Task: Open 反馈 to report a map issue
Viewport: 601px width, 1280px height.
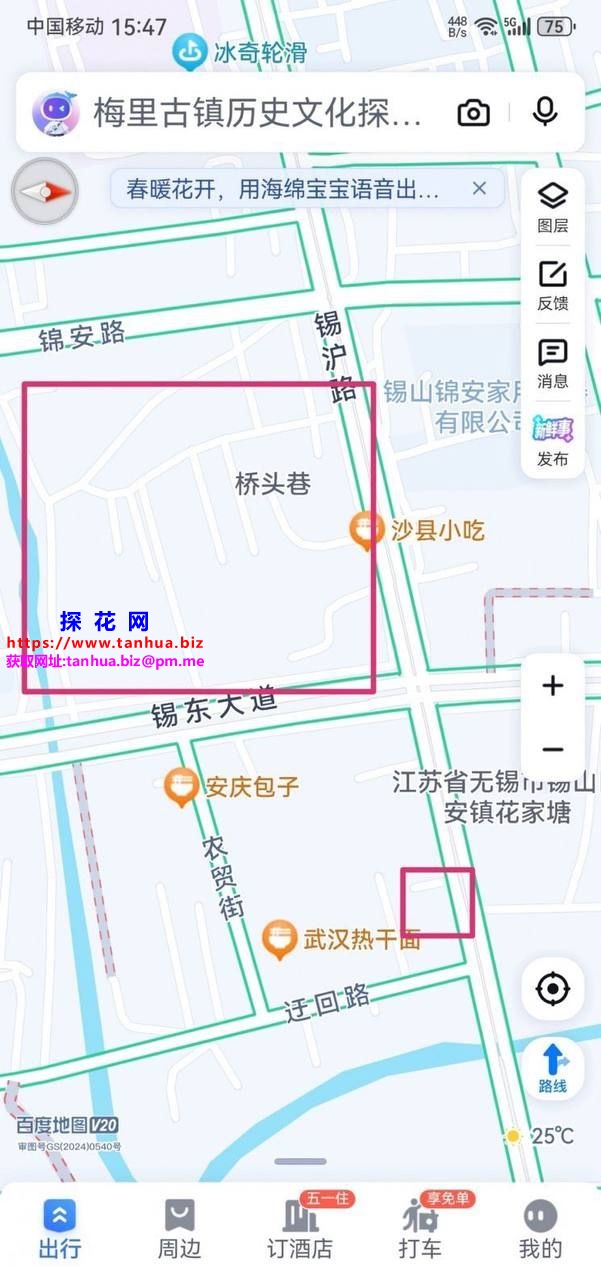Action: click(552, 285)
